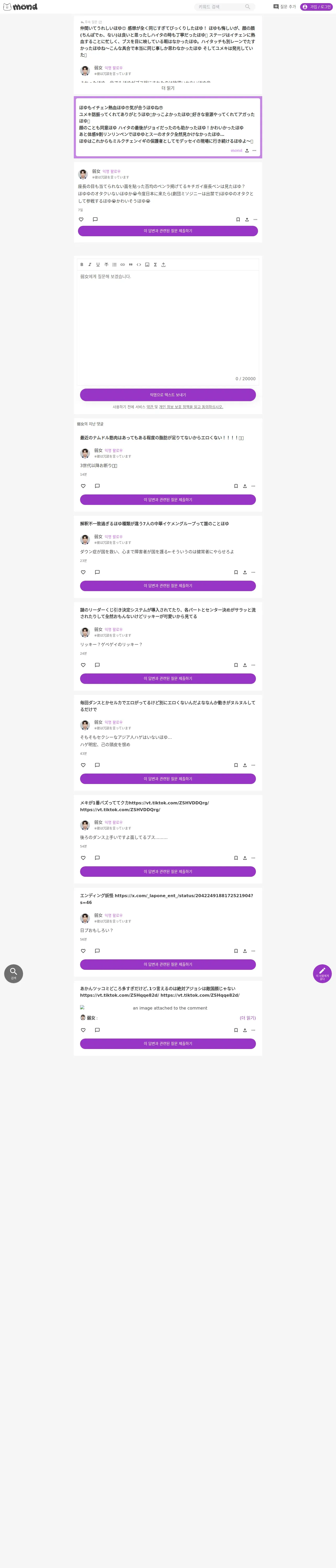Apply bold formatting in the editor
The image size is (336, 1568).
tap(82, 265)
